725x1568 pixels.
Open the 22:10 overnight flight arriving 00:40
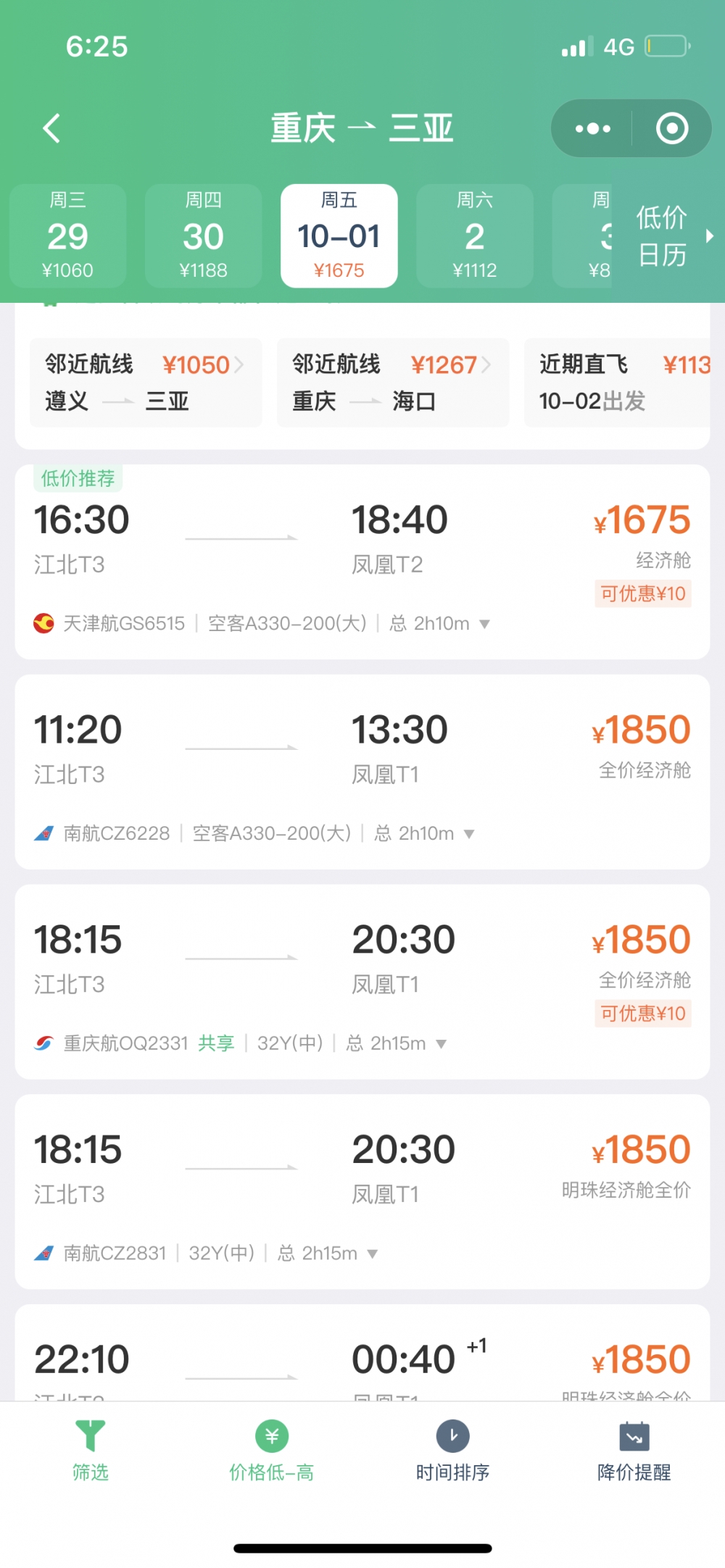[362, 1352]
